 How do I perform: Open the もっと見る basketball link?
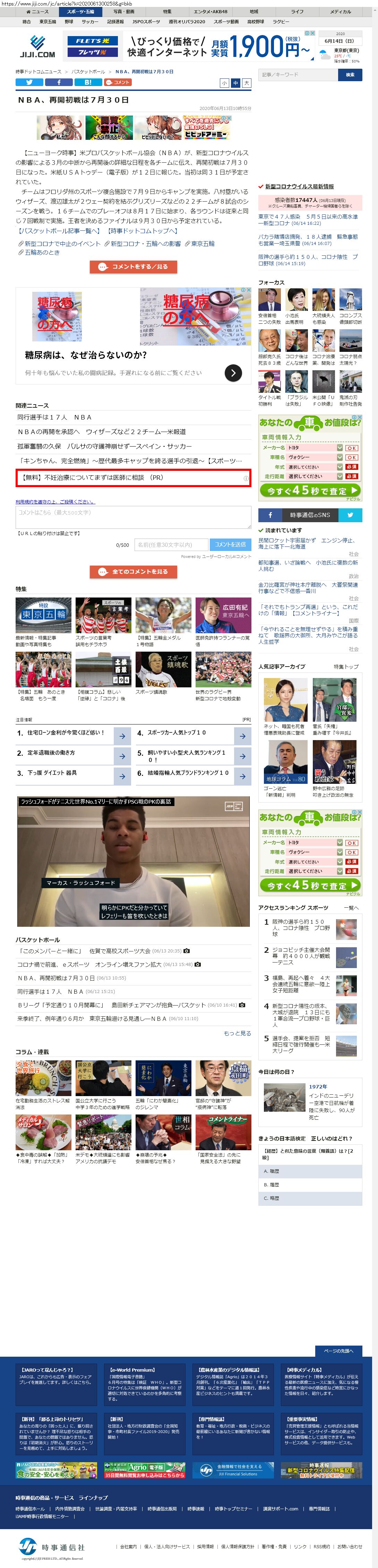[237, 1033]
